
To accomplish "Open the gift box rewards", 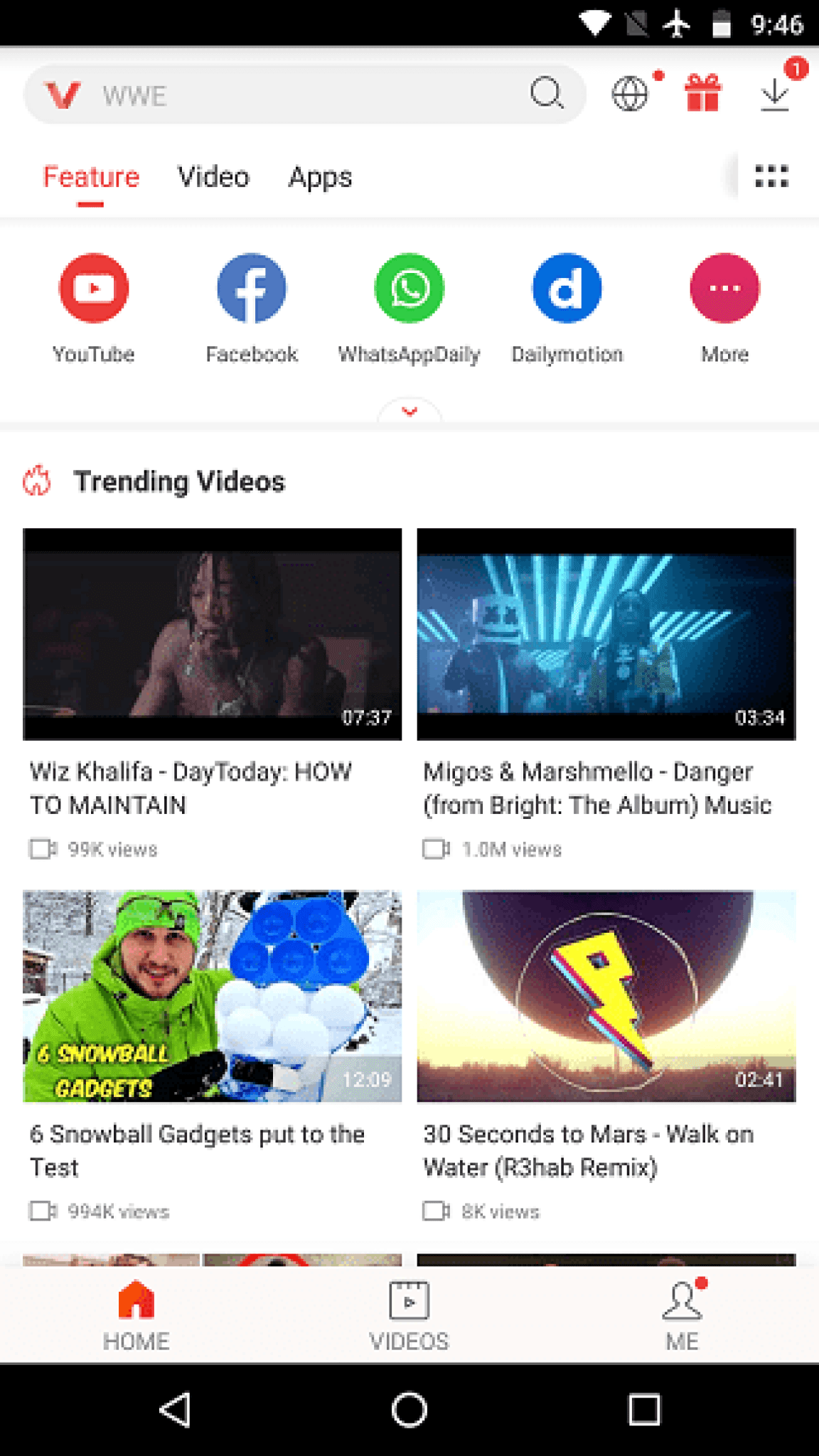I will tap(702, 93).
